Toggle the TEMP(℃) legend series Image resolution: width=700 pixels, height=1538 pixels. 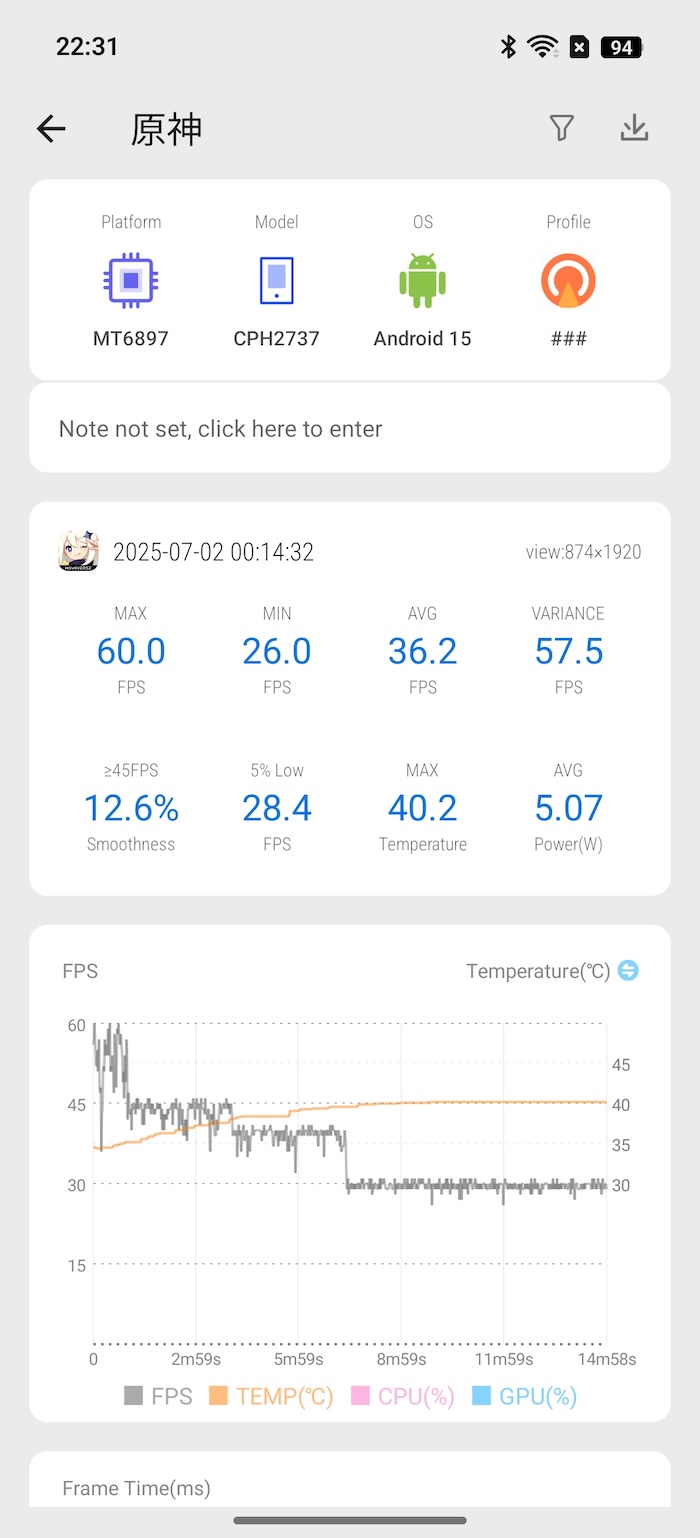271,1396
